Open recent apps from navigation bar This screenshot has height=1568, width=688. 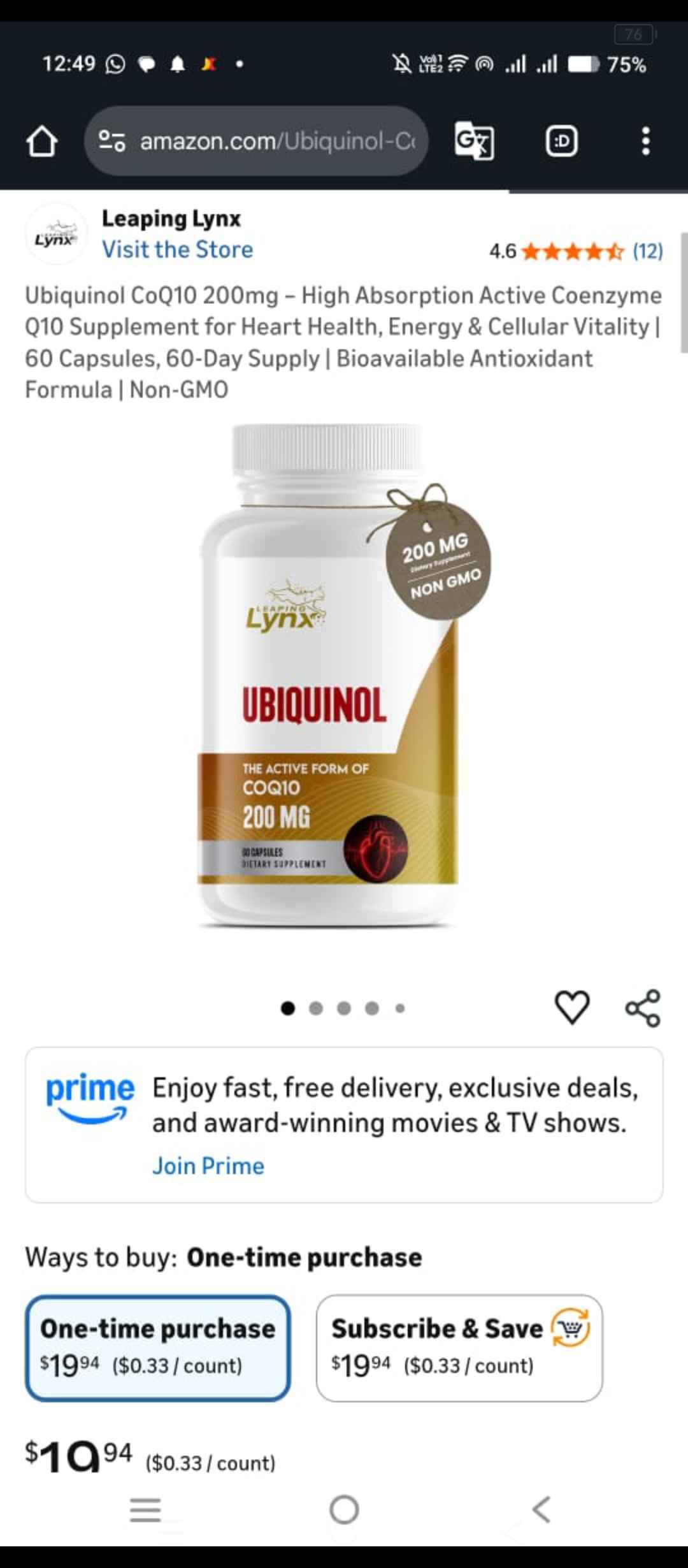pyautogui.click(x=145, y=1509)
